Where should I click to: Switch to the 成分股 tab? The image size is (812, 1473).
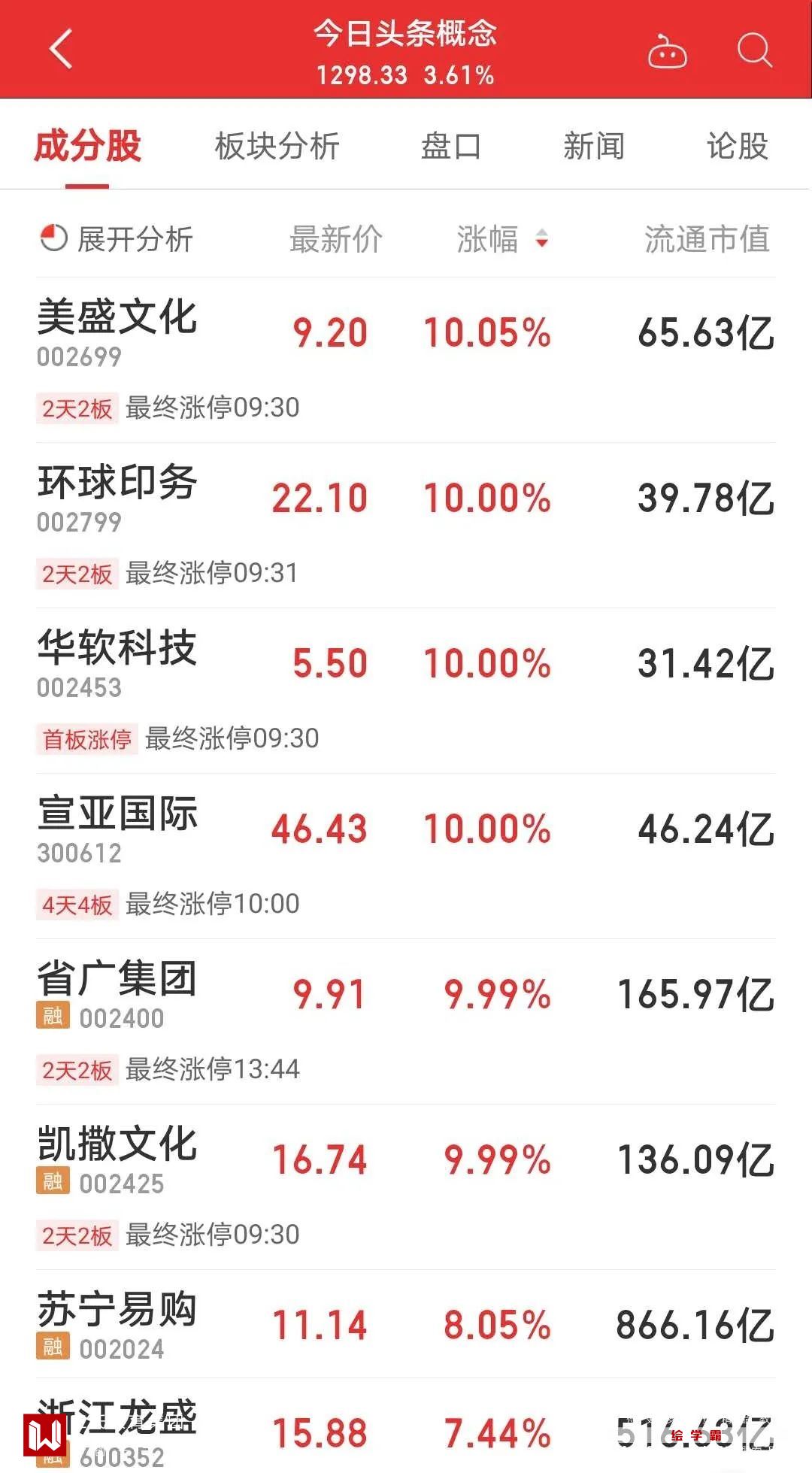(87, 146)
